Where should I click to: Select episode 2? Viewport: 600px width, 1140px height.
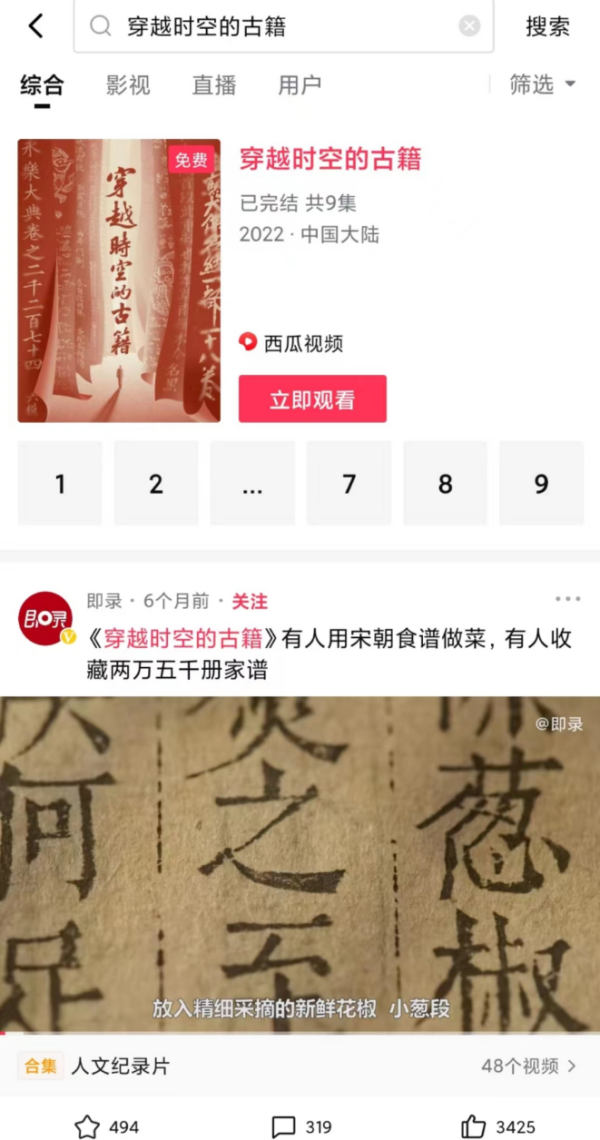pyautogui.click(x=156, y=484)
